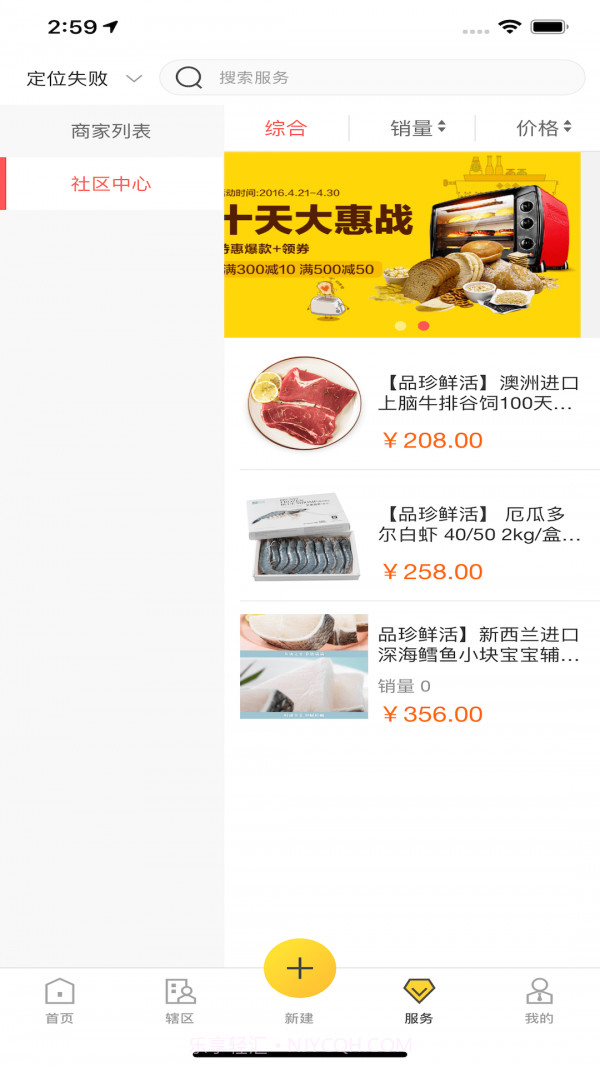The height and width of the screenshot is (1067, 600).
Task: Select the 服务 tab in the bottom bar
Action: [x=419, y=1000]
